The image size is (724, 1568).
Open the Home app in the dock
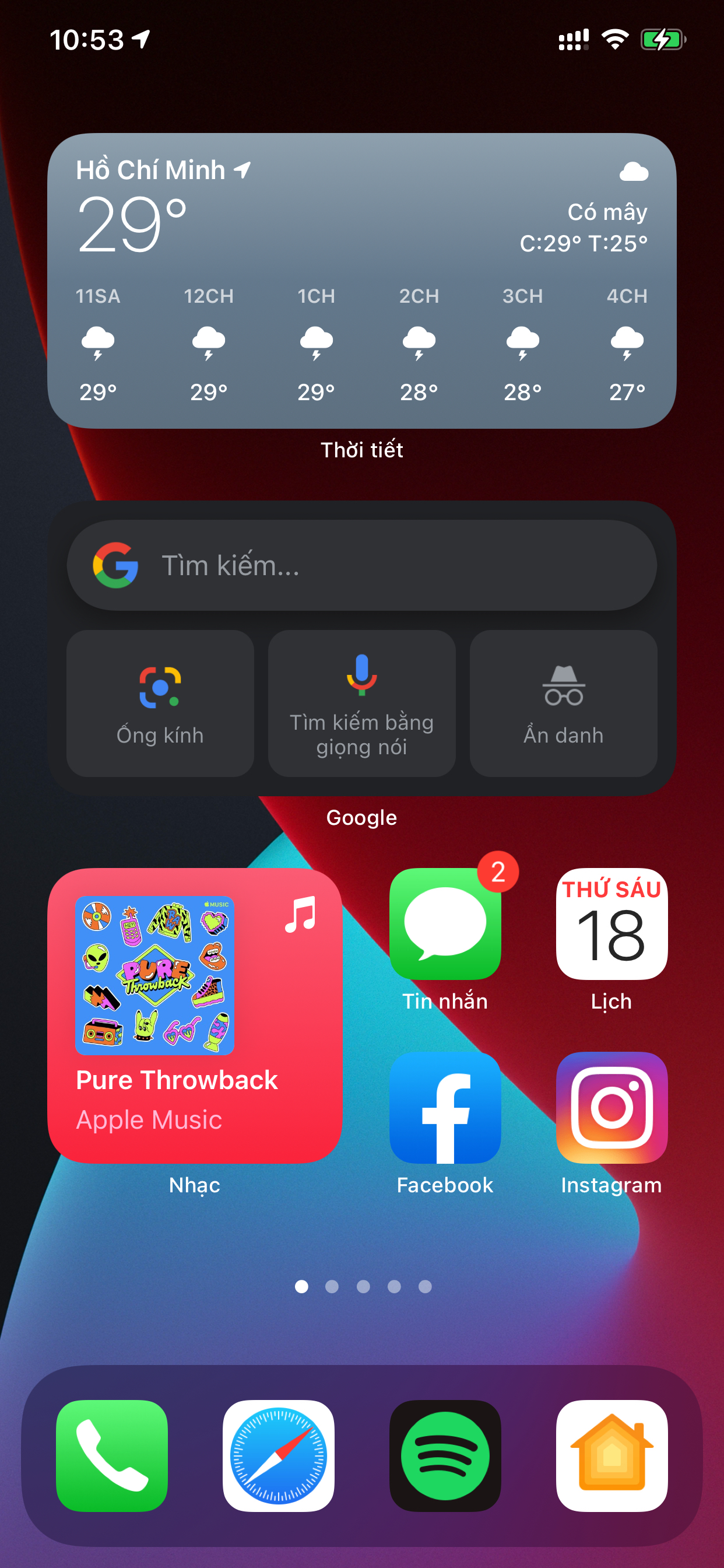[x=612, y=1456]
